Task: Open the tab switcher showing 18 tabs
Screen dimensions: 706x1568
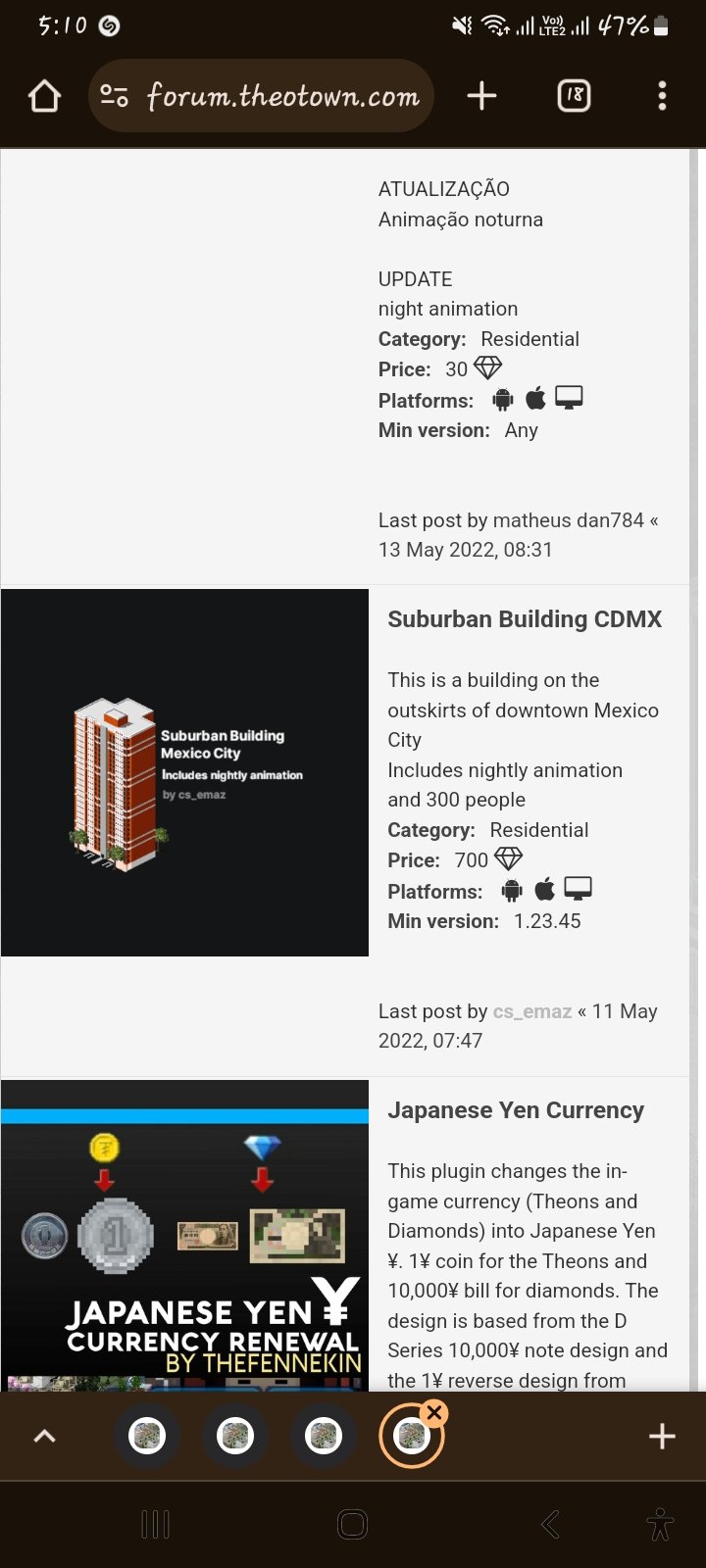Action: [574, 96]
